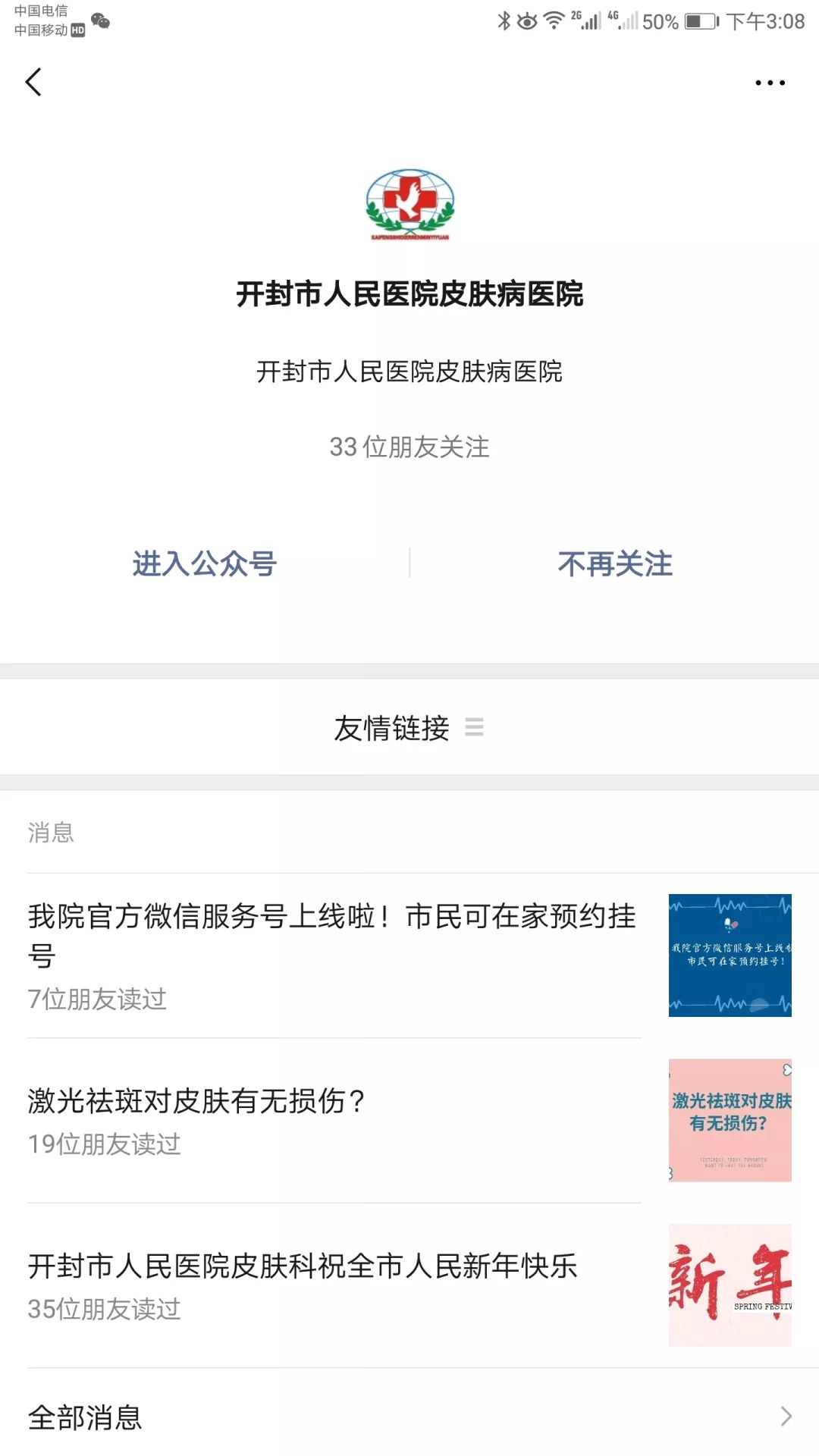The height and width of the screenshot is (1456, 819).
Task: Go back using the top-left arrow
Action: click(33, 82)
